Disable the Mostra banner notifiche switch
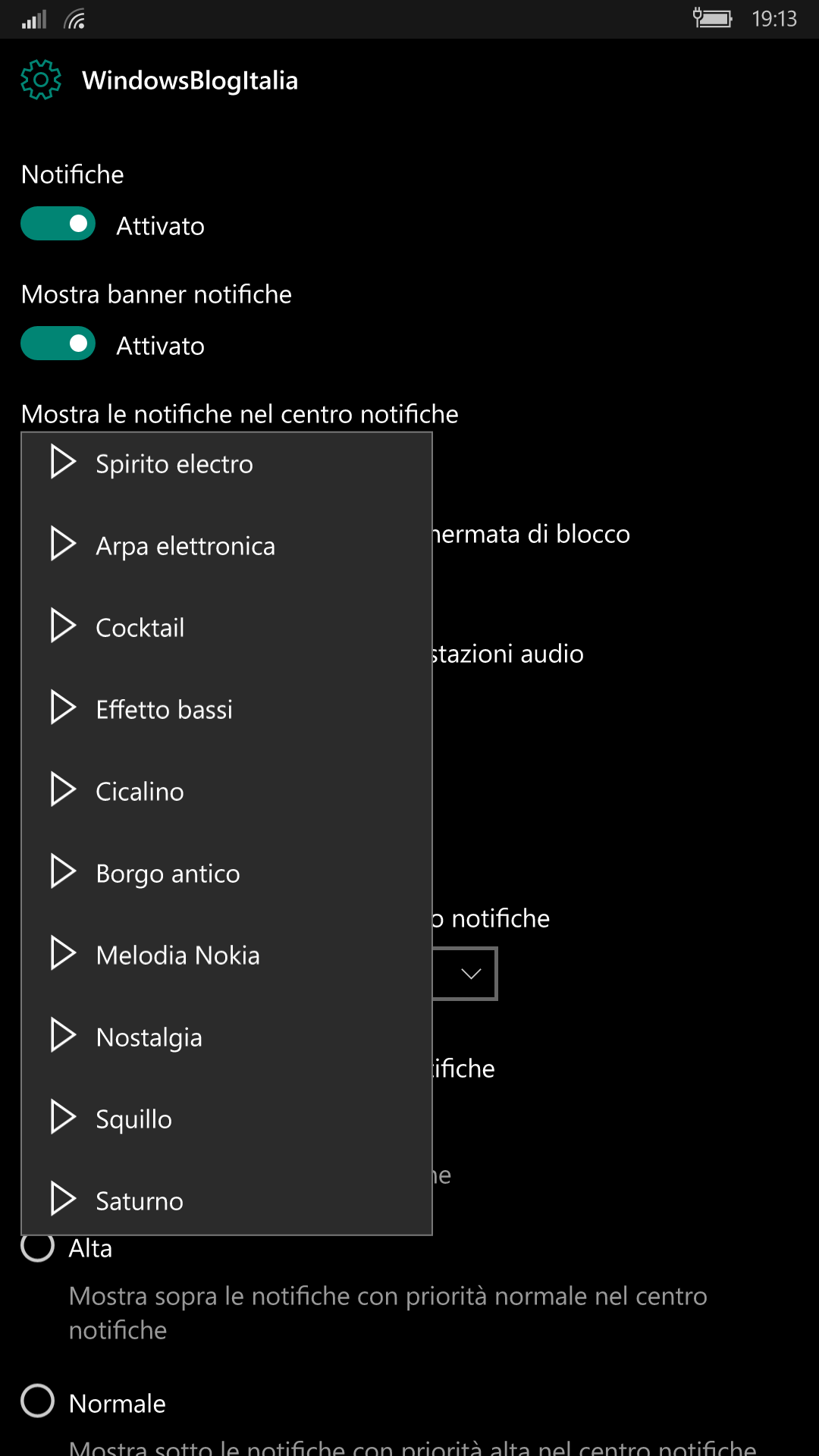Image resolution: width=819 pixels, height=1456 pixels. pos(58,344)
